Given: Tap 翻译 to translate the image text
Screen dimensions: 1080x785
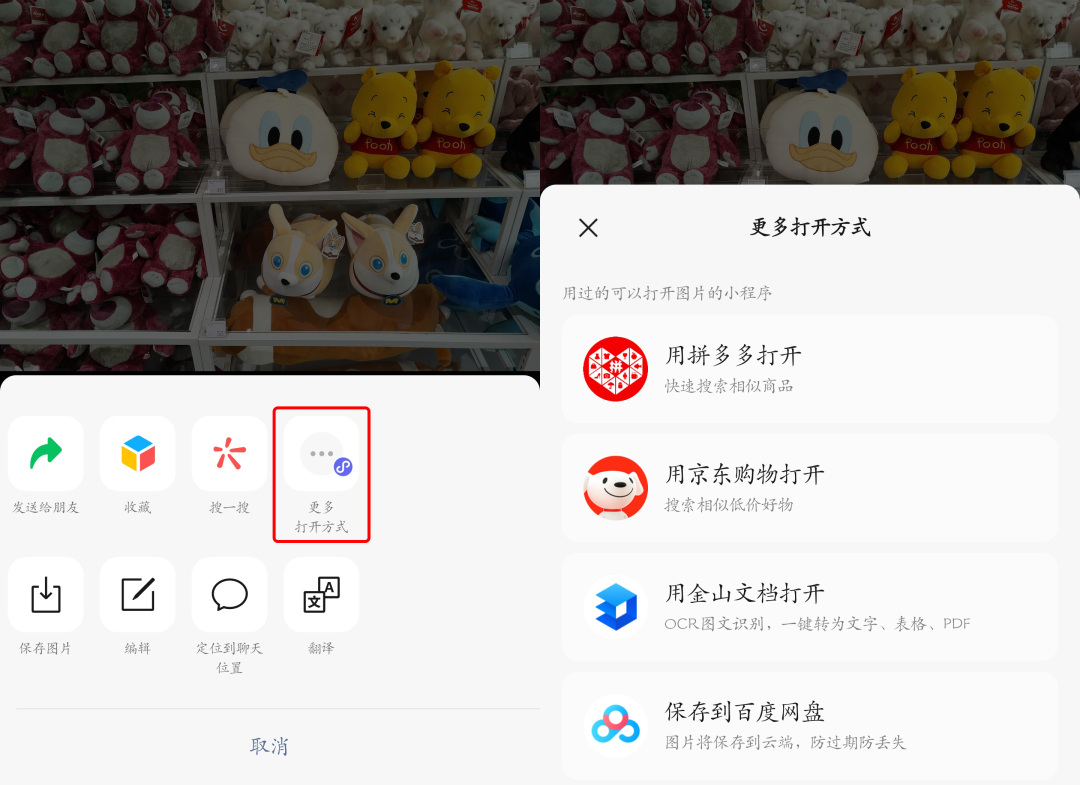Looking at the screenshot, I should 321,595.
